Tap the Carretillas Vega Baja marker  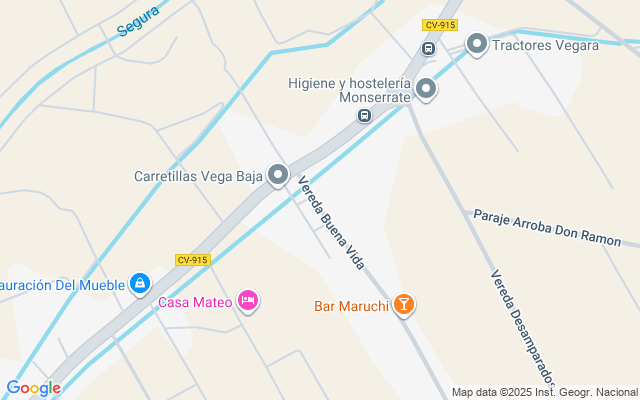(278, 176)
